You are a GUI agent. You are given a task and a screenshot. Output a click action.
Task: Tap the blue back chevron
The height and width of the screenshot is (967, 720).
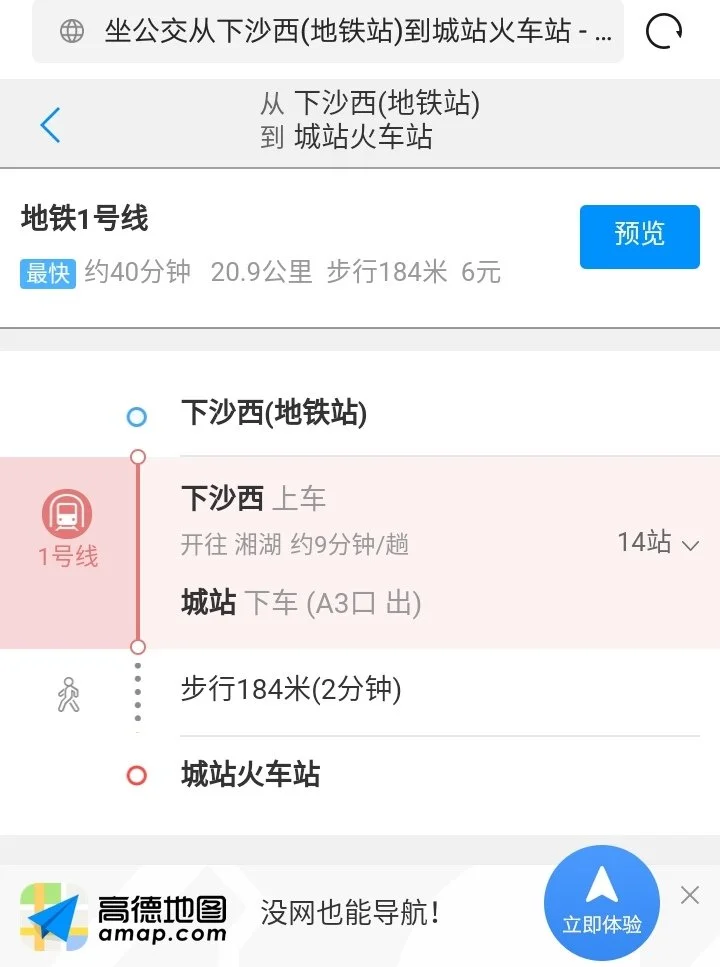50,122
